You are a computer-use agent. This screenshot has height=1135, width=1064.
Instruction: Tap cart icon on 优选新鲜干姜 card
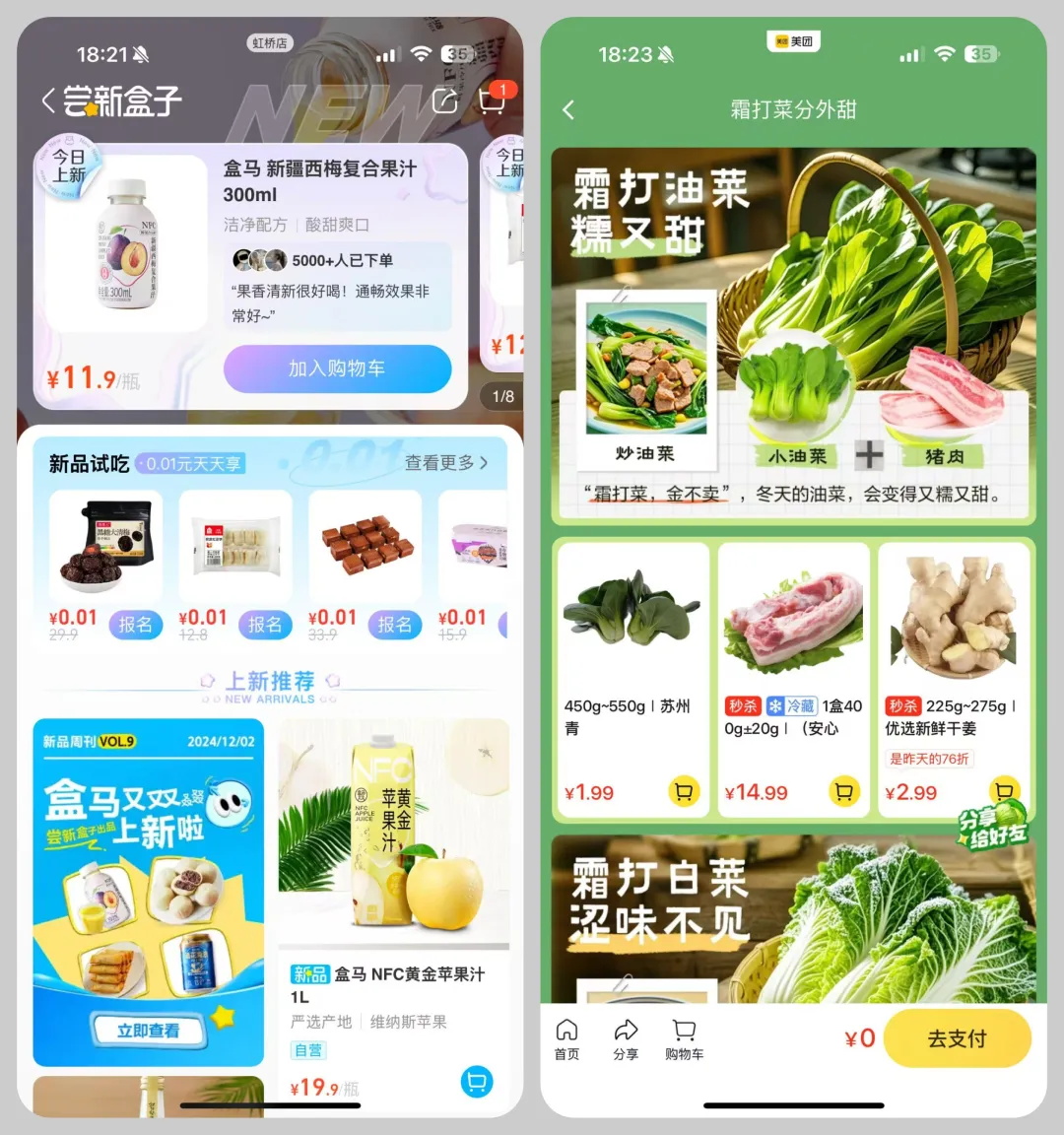(1004, 791)
